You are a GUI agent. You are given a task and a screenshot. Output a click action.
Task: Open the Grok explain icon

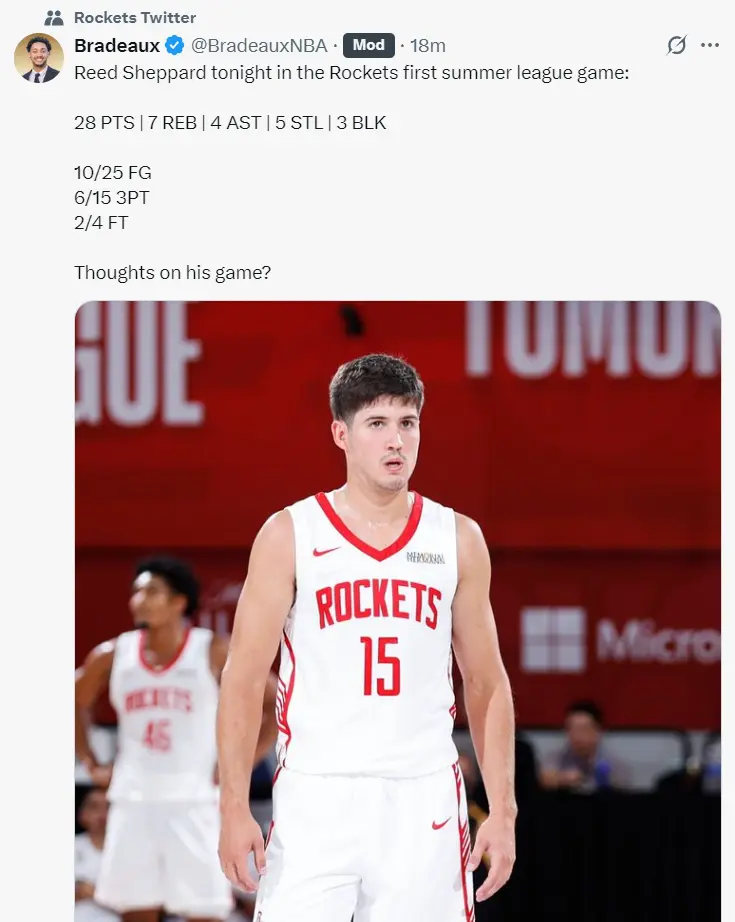coord(677,45)
